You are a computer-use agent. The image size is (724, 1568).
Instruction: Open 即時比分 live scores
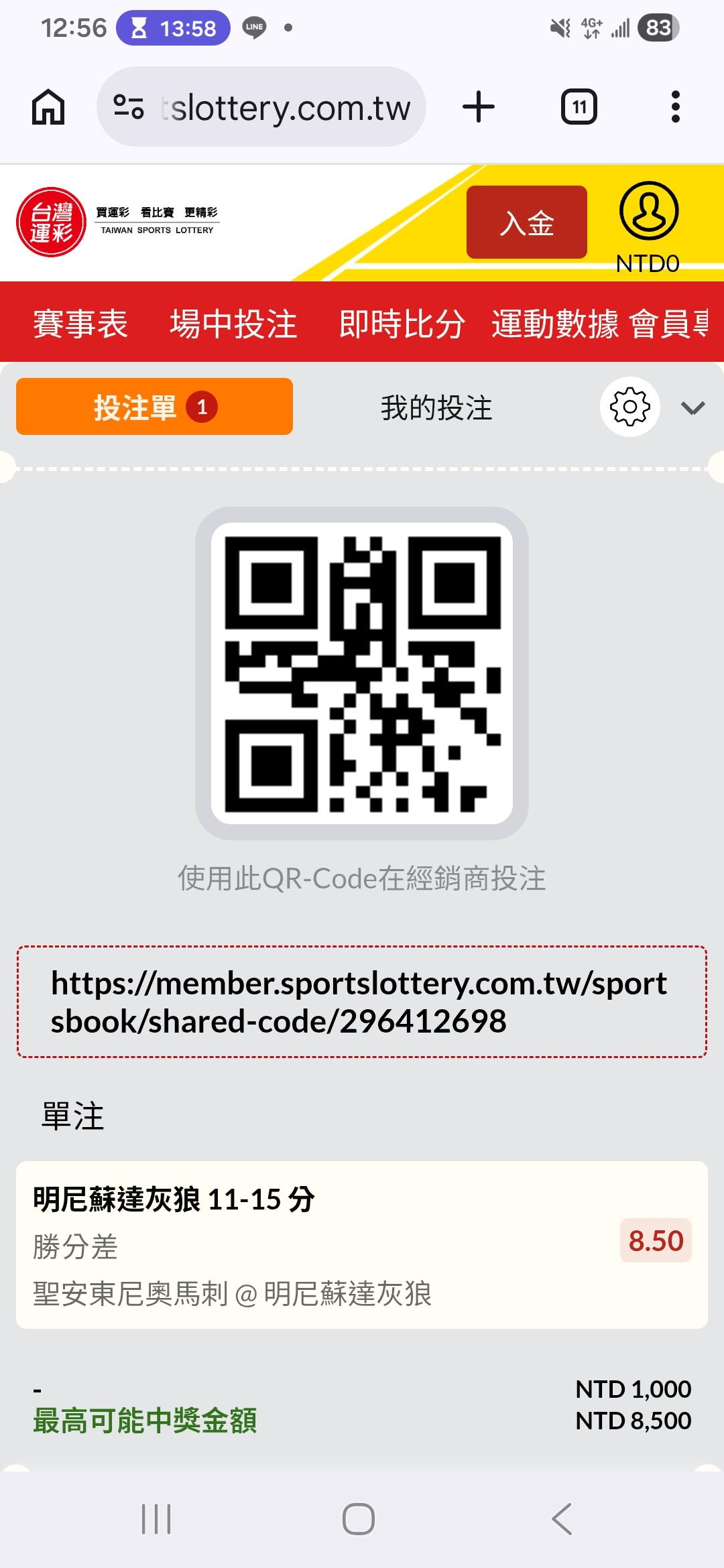point(402,324)
